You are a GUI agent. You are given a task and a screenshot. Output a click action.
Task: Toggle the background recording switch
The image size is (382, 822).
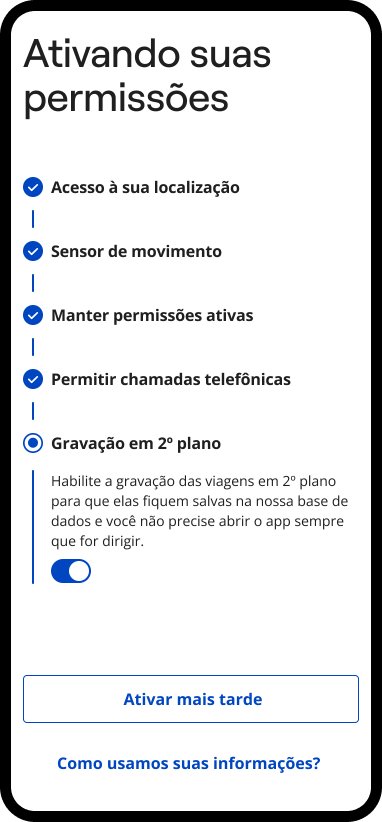(71, 571)
